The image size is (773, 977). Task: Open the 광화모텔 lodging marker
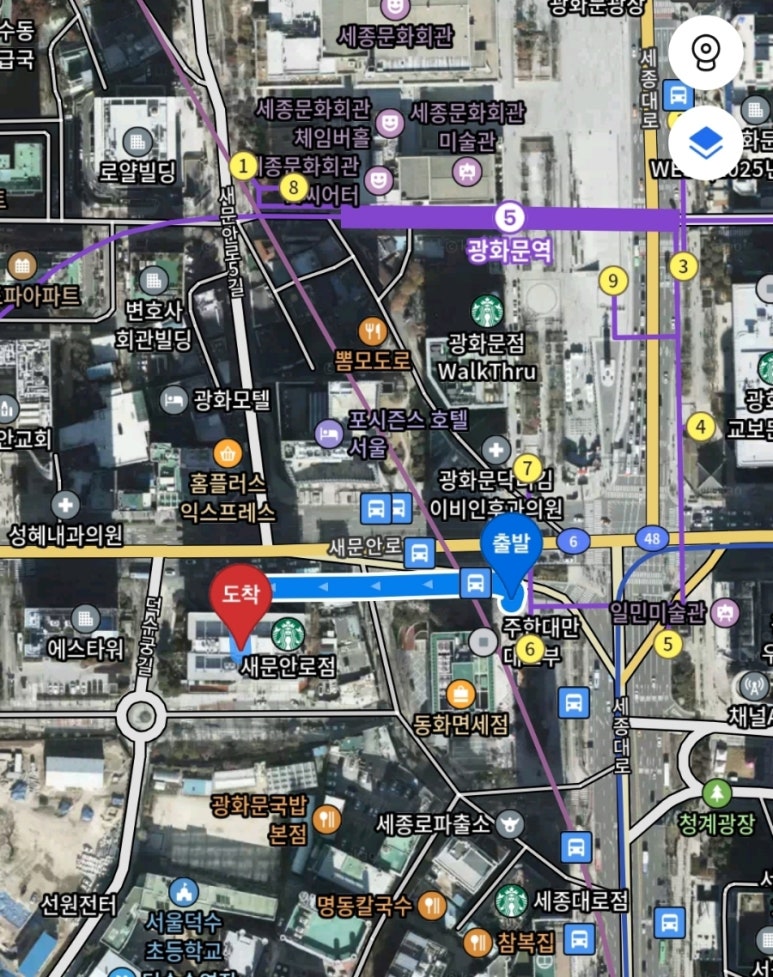tap(174, 401)
